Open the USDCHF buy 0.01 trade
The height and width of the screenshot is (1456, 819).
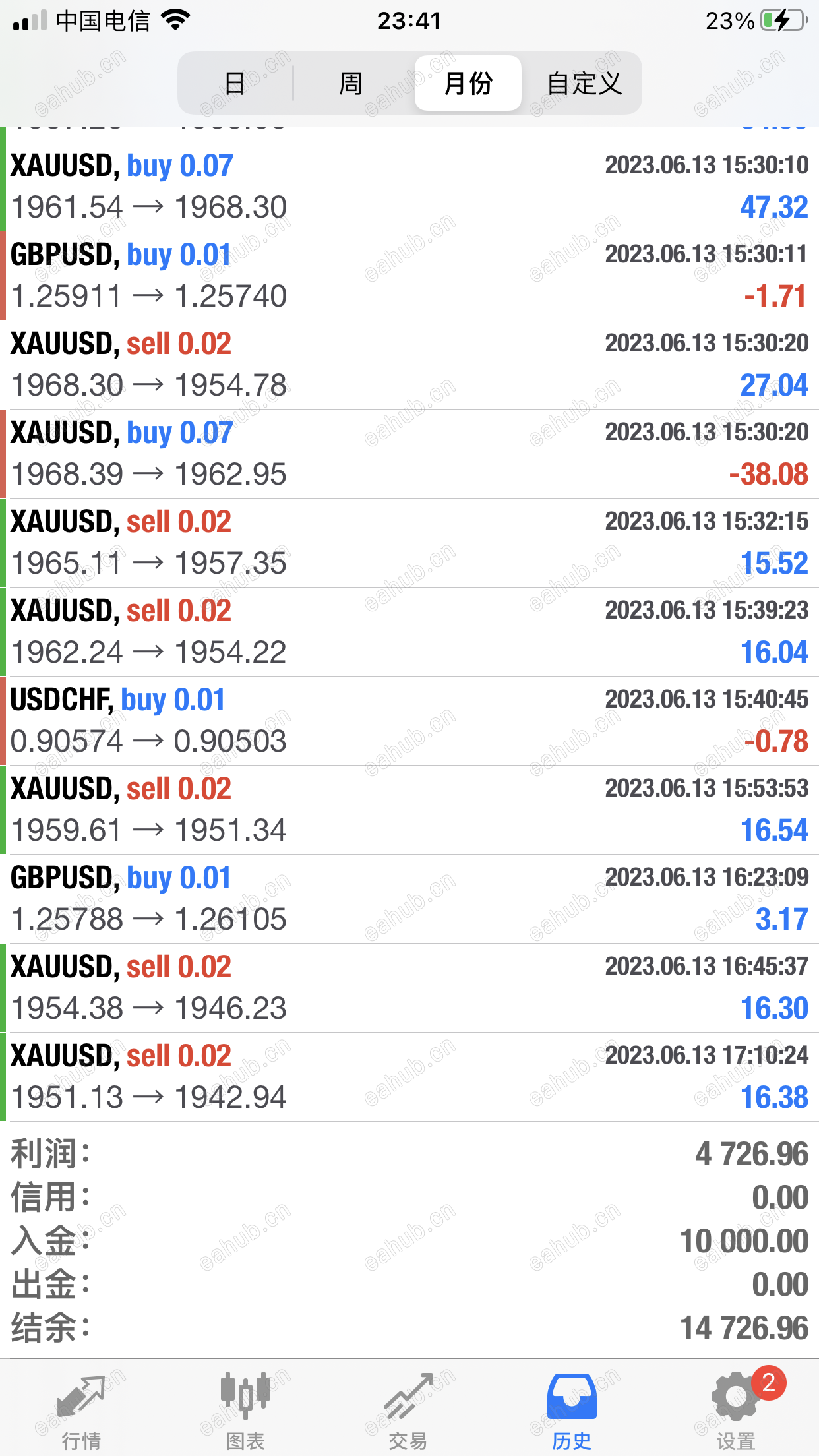[x=409, y=721]
